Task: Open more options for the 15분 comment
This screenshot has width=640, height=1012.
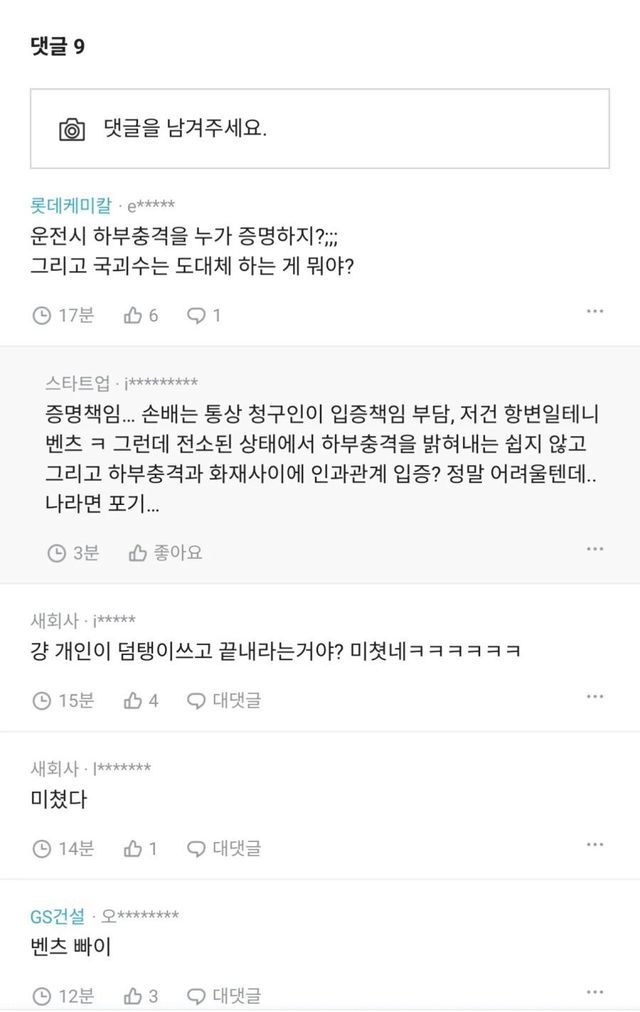Action: click(595, 697)
